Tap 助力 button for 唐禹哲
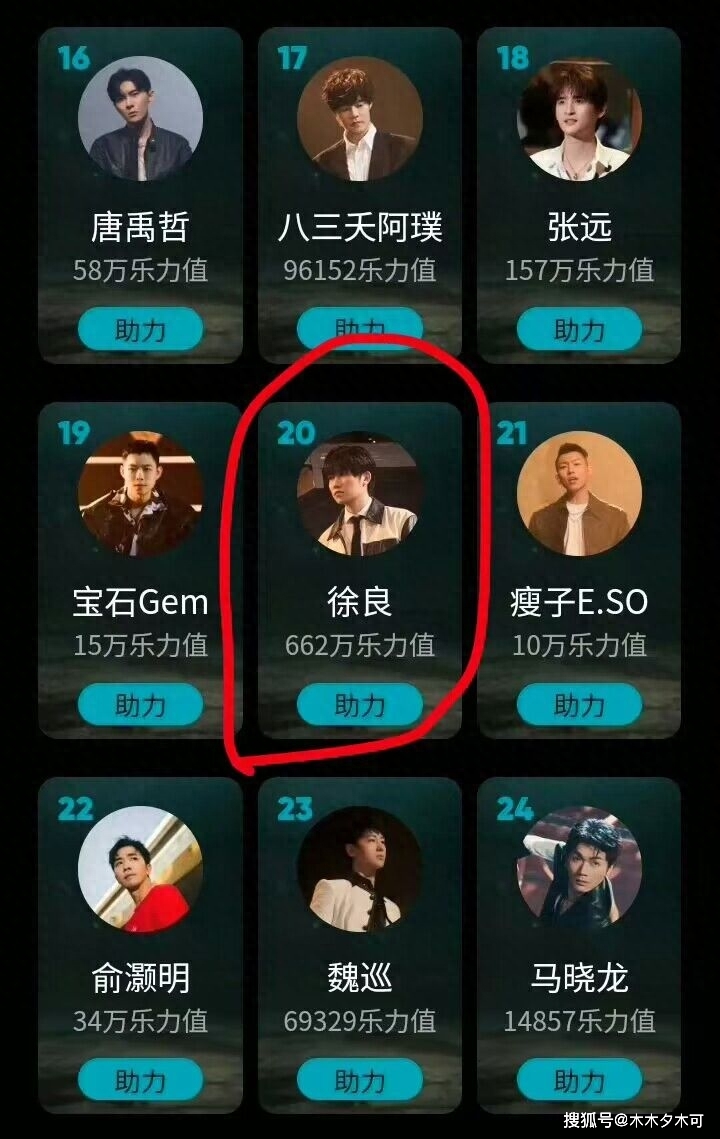The image size is (720, 1139). pos(140,329)
